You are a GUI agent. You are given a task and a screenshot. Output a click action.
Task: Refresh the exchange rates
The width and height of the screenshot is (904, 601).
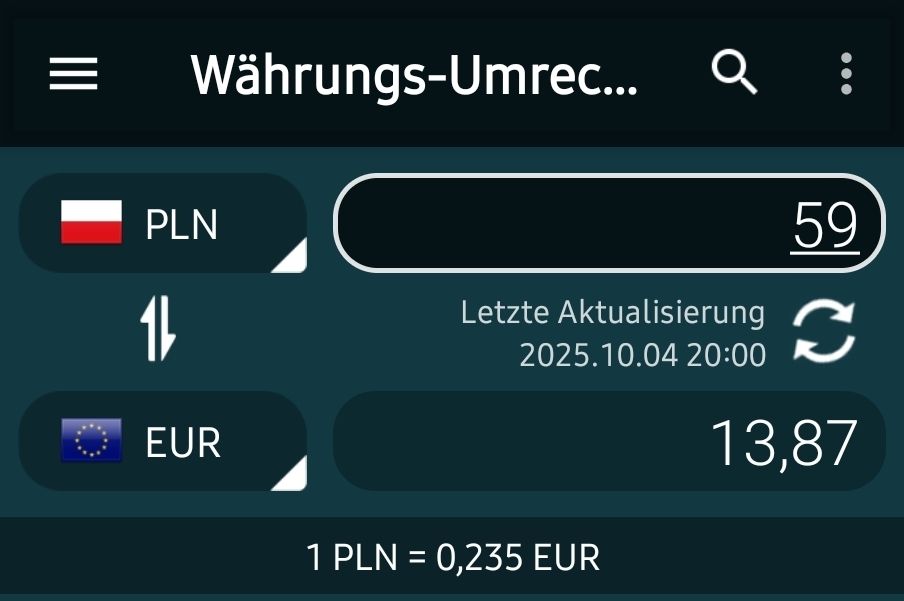click(824, 332)
